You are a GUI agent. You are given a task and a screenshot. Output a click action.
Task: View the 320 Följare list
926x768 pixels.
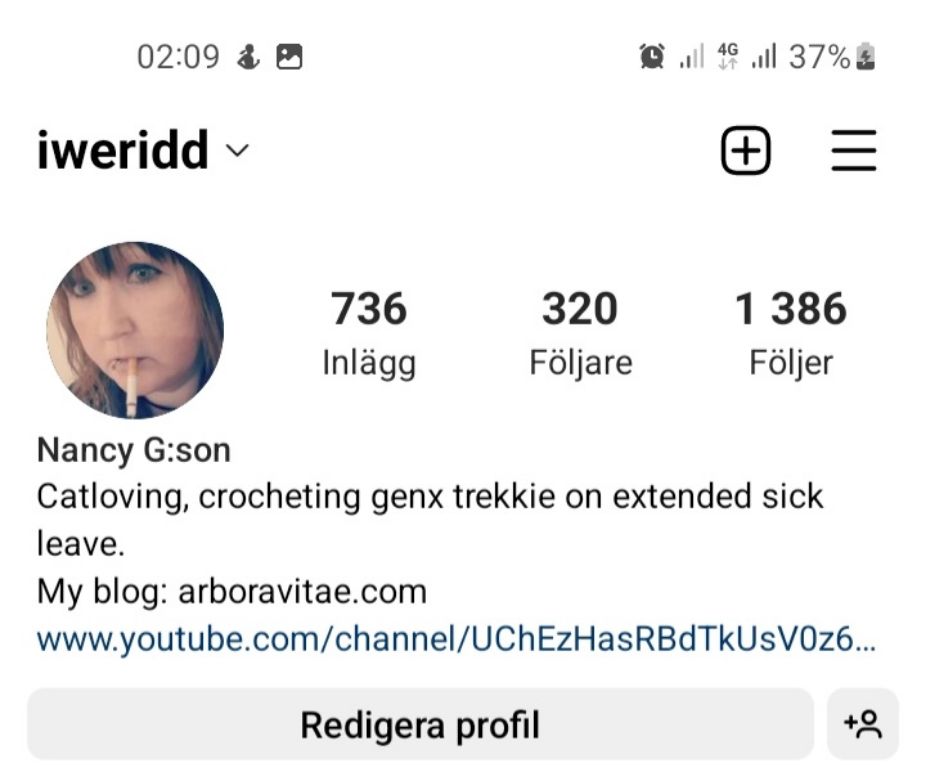click(x=580, y=332)
